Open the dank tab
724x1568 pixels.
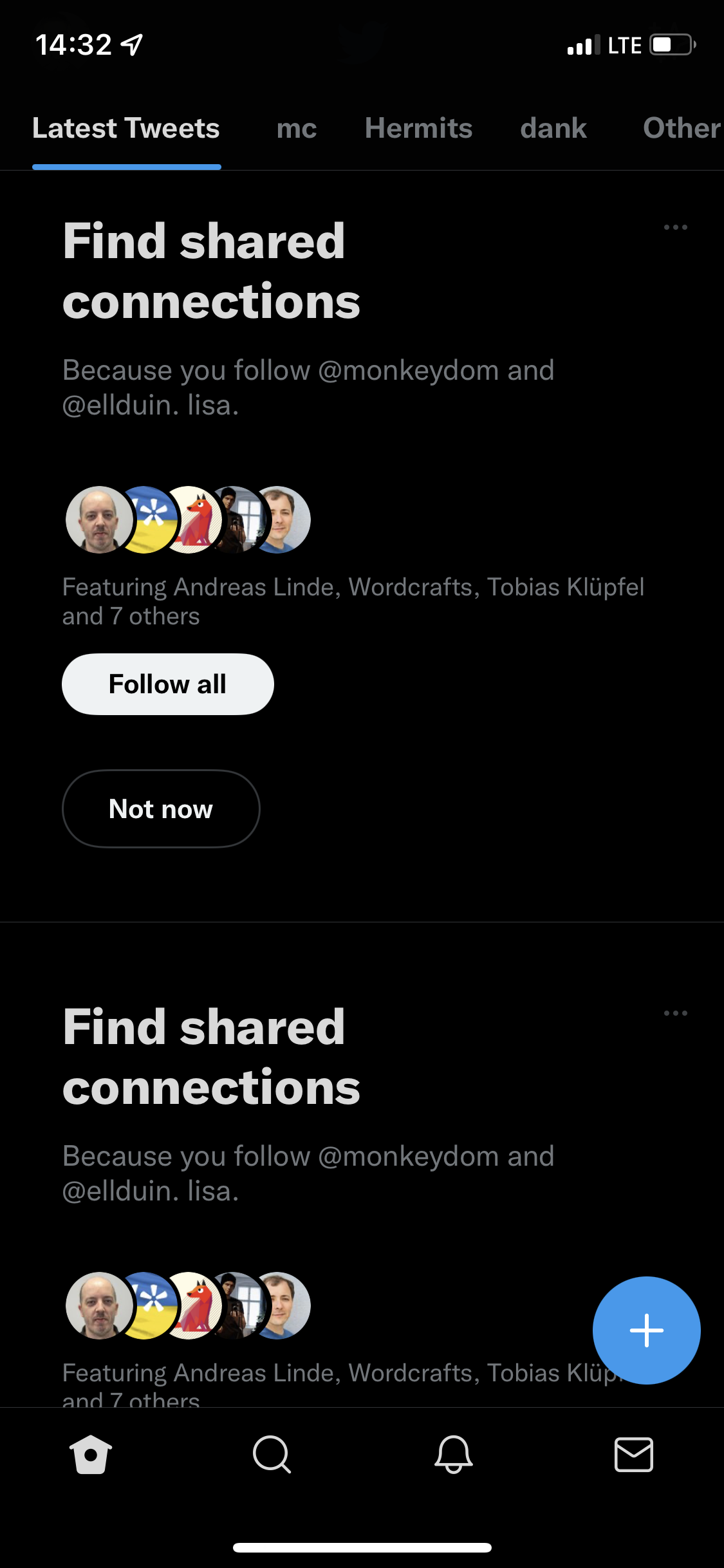tap(553, 129)
